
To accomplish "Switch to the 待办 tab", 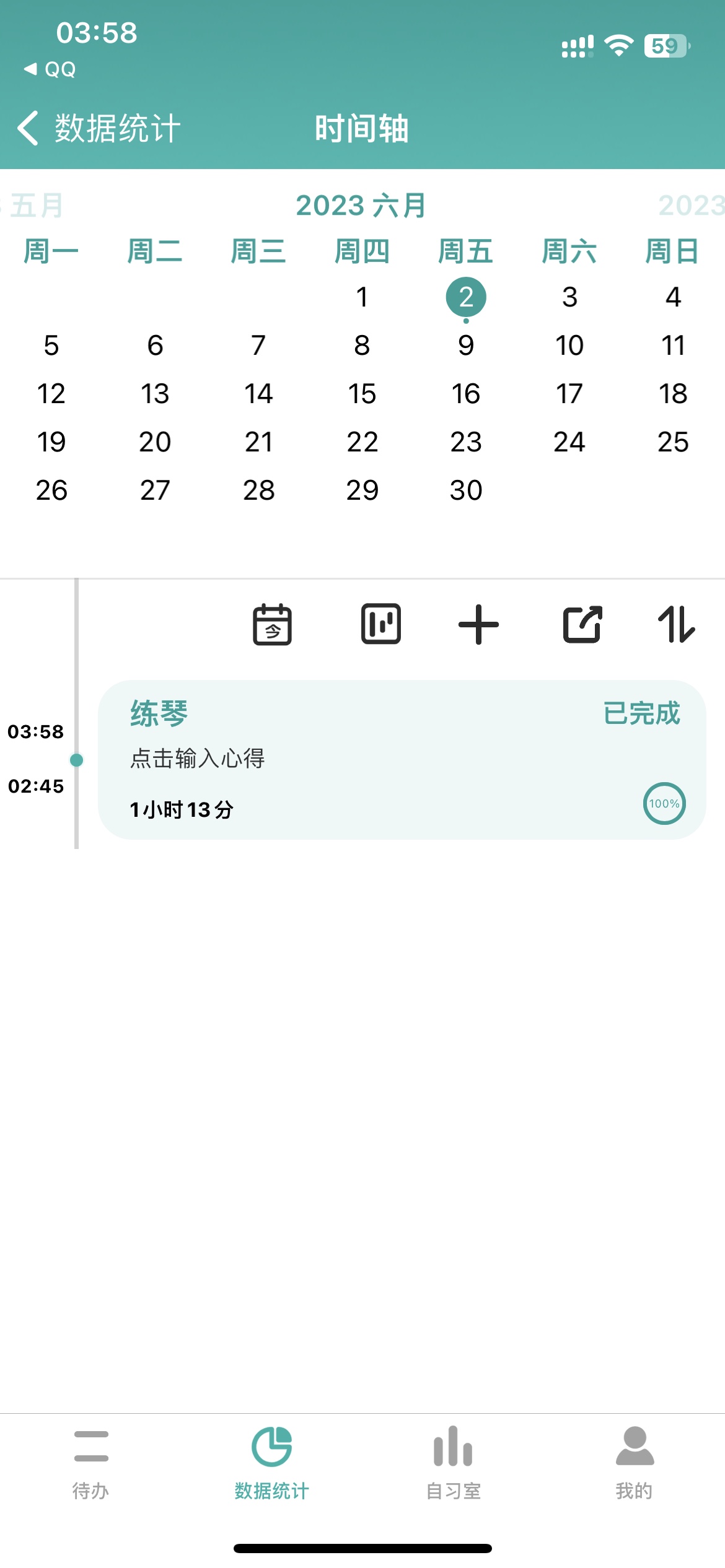I will 91,1463.
